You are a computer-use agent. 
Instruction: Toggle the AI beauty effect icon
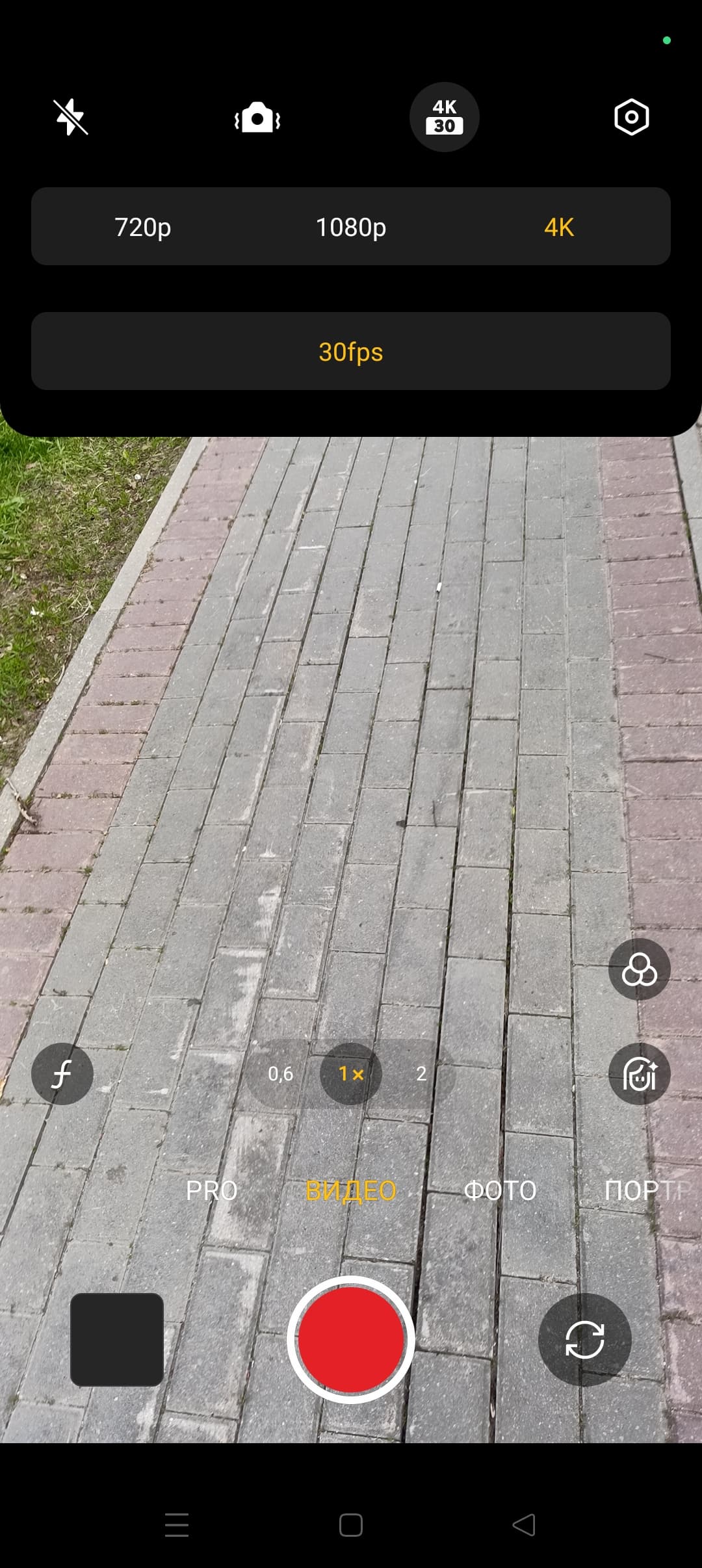[x=639, y=1074]
